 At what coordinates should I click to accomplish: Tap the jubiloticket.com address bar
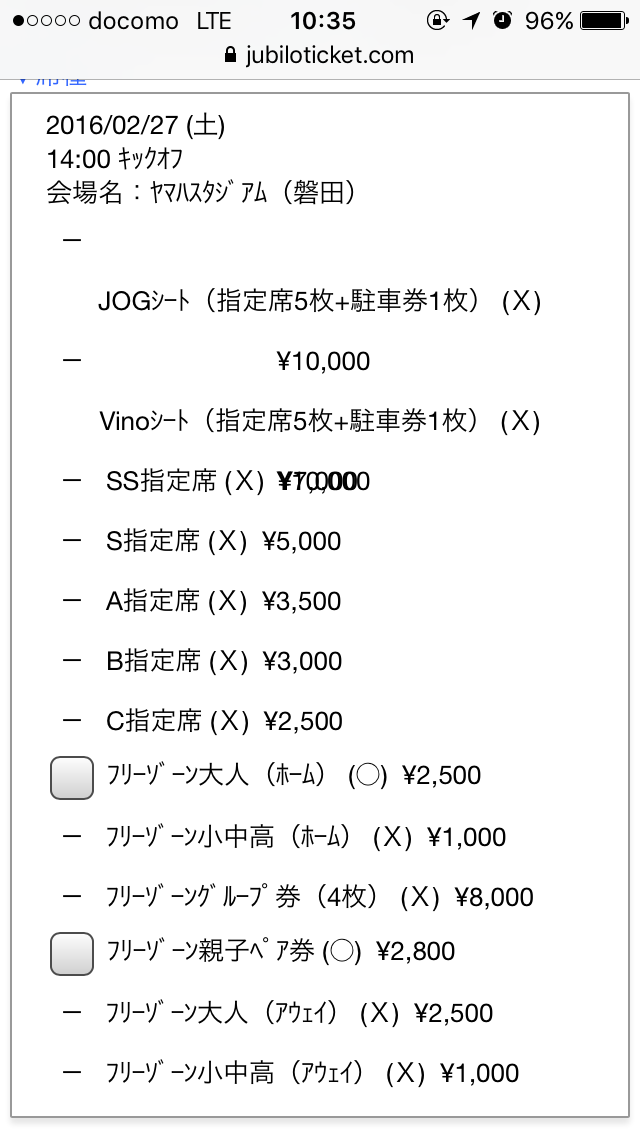[320, 55]
